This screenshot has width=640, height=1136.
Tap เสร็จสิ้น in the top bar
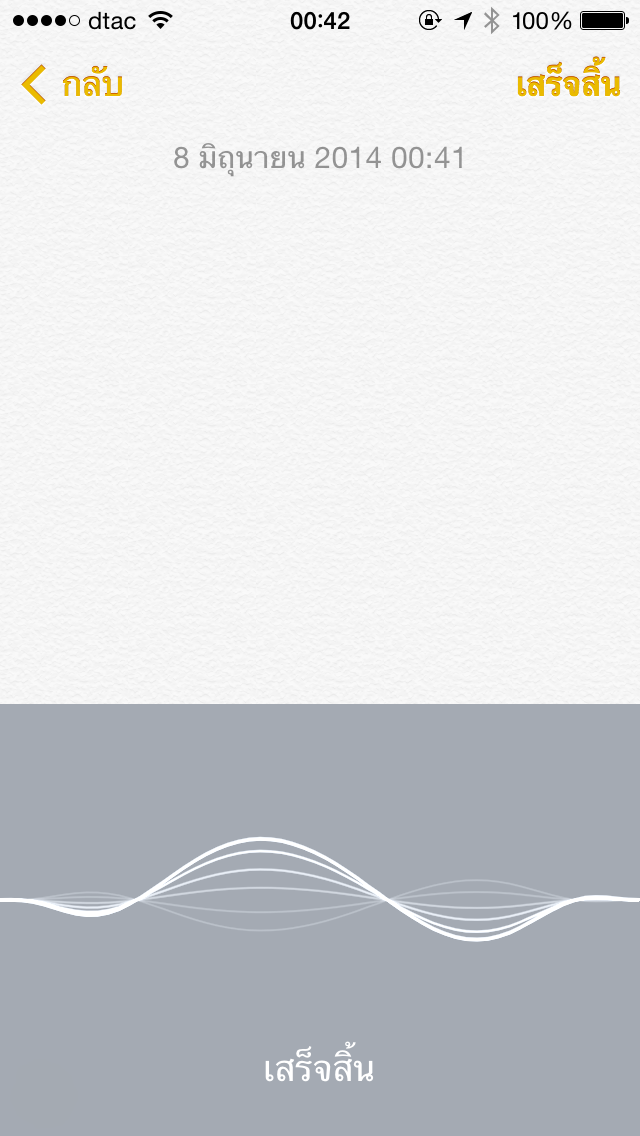568,85
